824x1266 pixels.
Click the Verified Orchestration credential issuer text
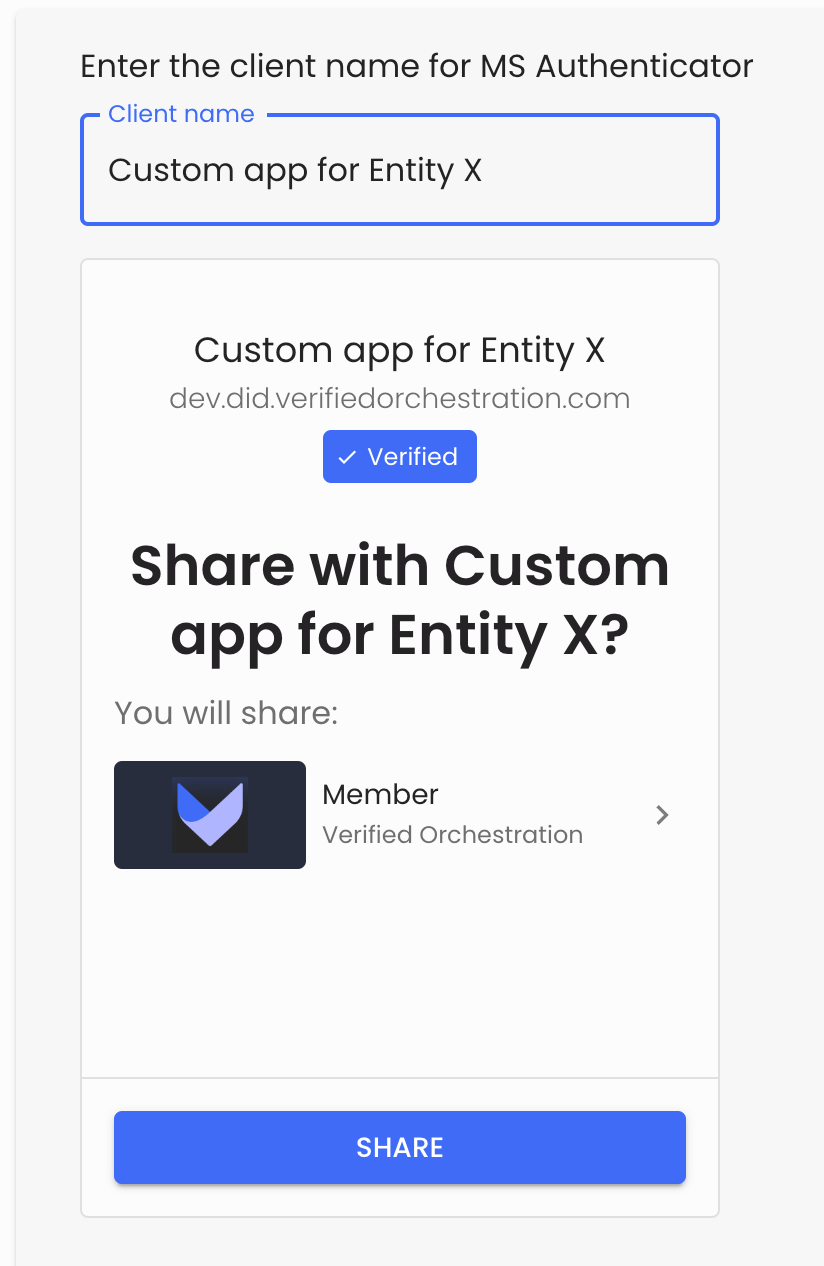click(452, 834)
